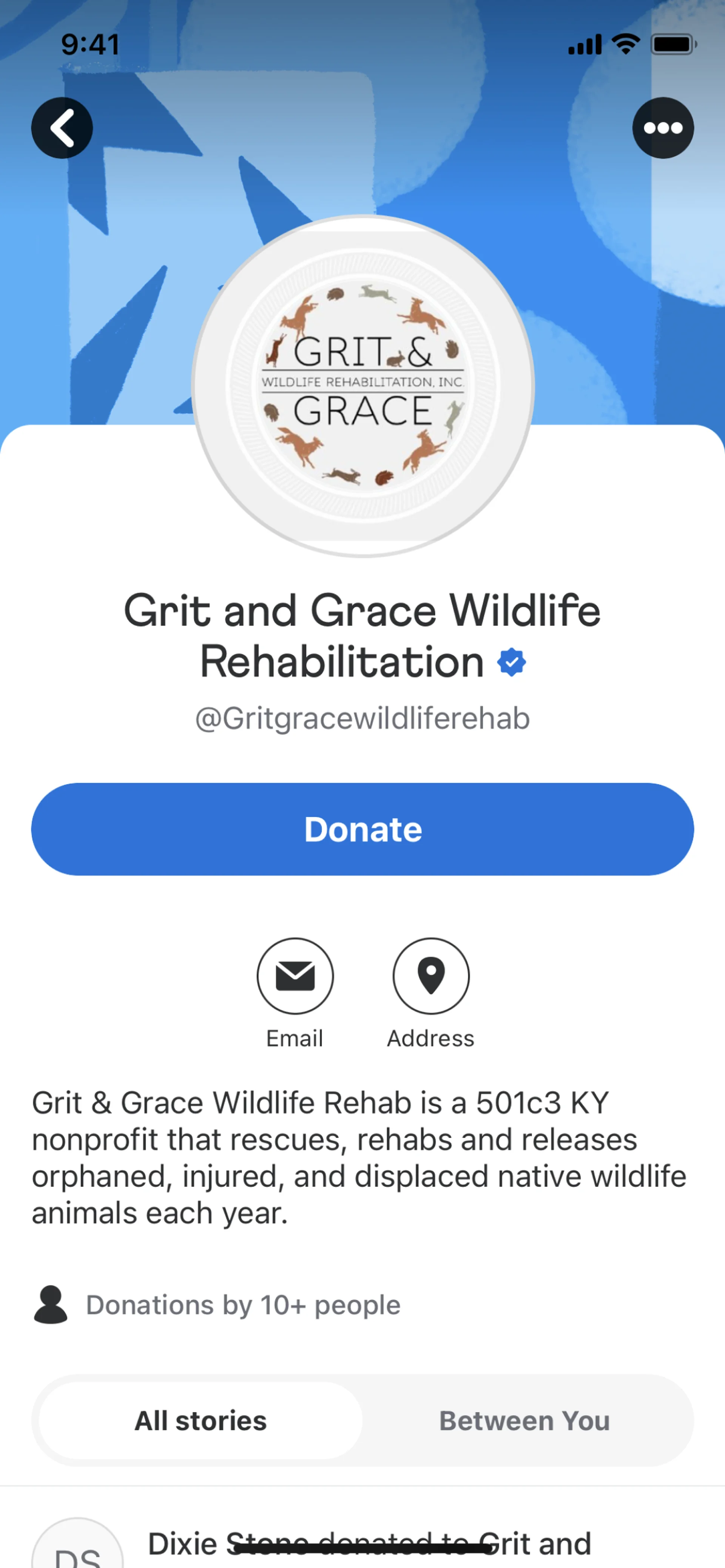Open the three-dot more options menu
Screen dimensions: 725x1568
pyautogui.click(x=663, y=128)
